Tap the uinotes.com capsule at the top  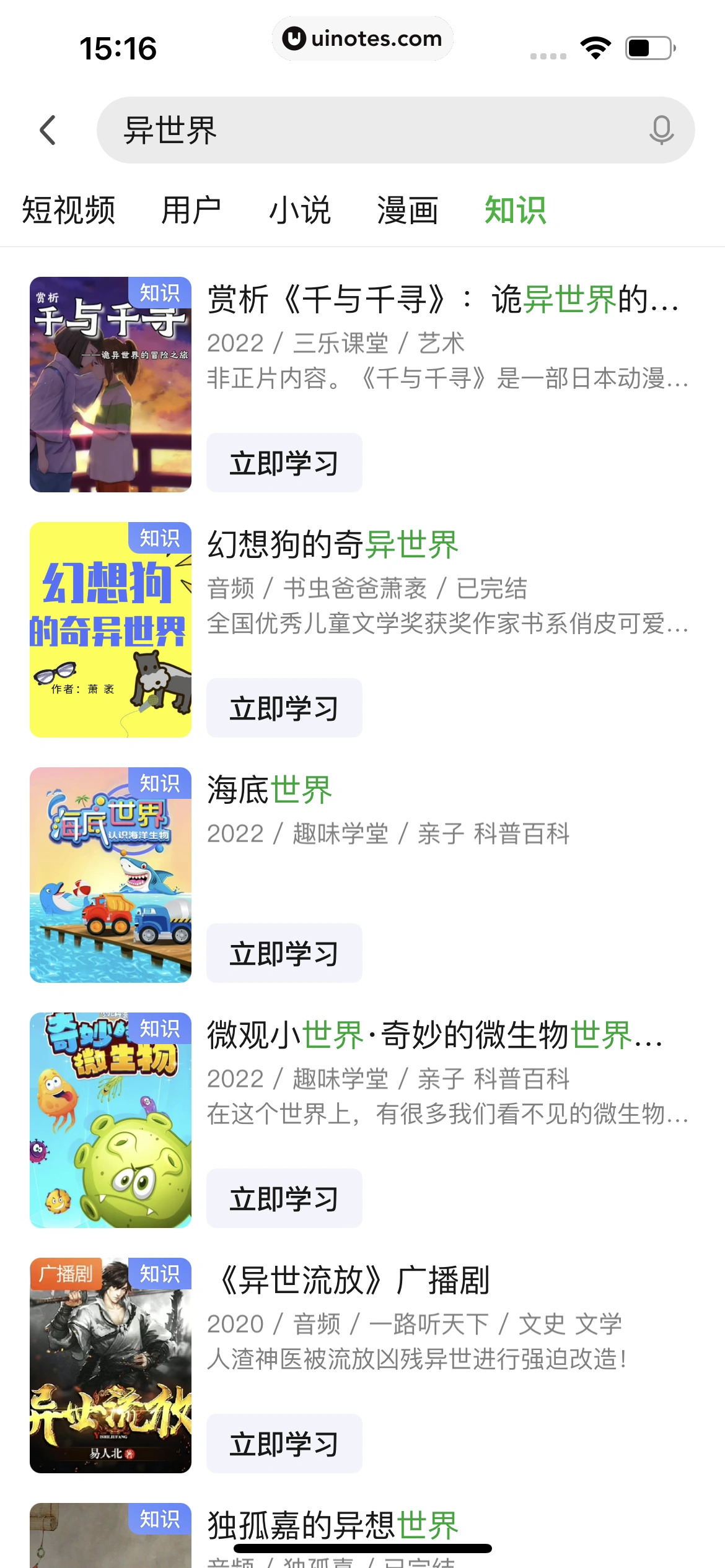coord(362,38)
